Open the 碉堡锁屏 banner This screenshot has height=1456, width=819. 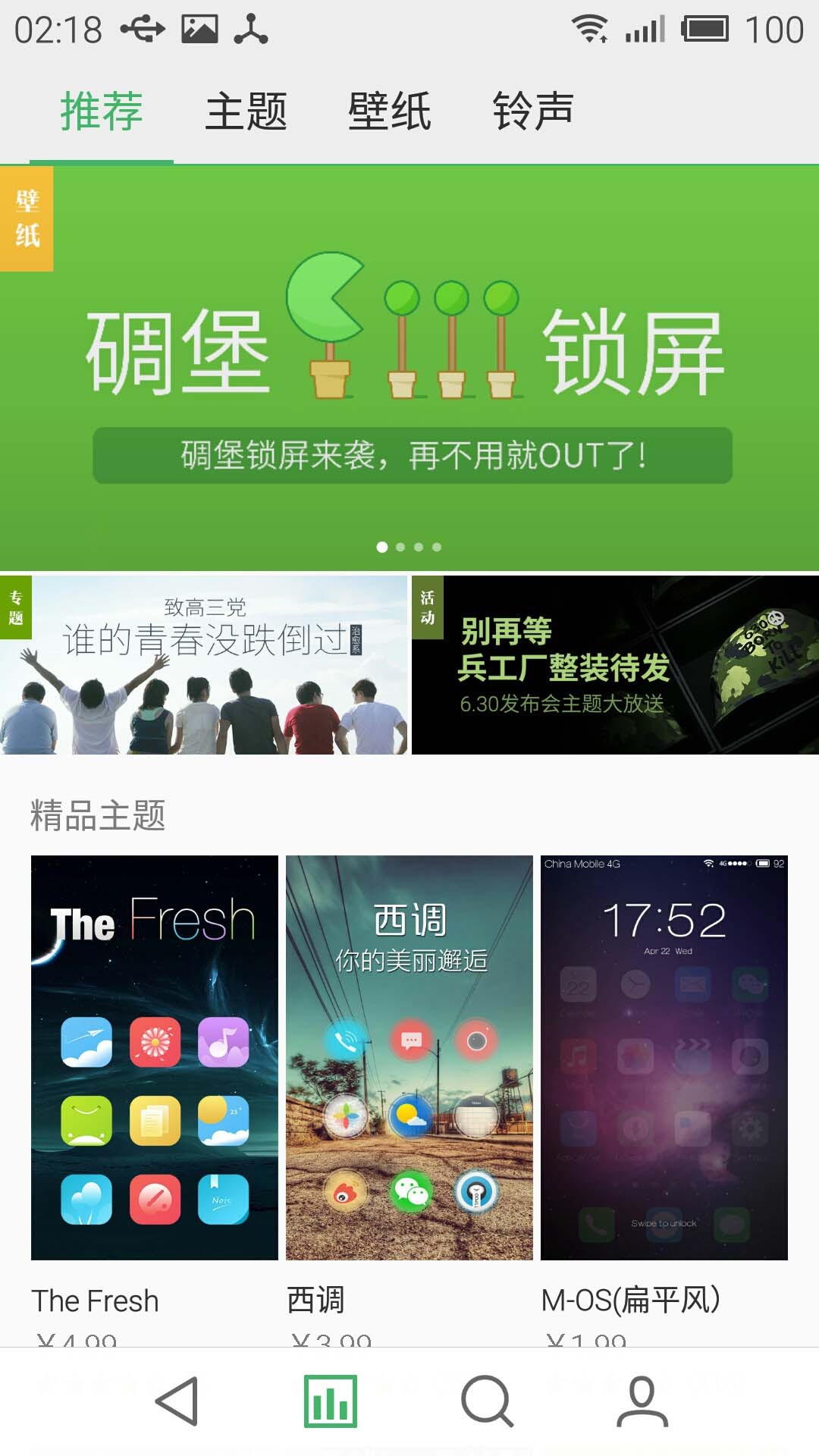point(409,368)
